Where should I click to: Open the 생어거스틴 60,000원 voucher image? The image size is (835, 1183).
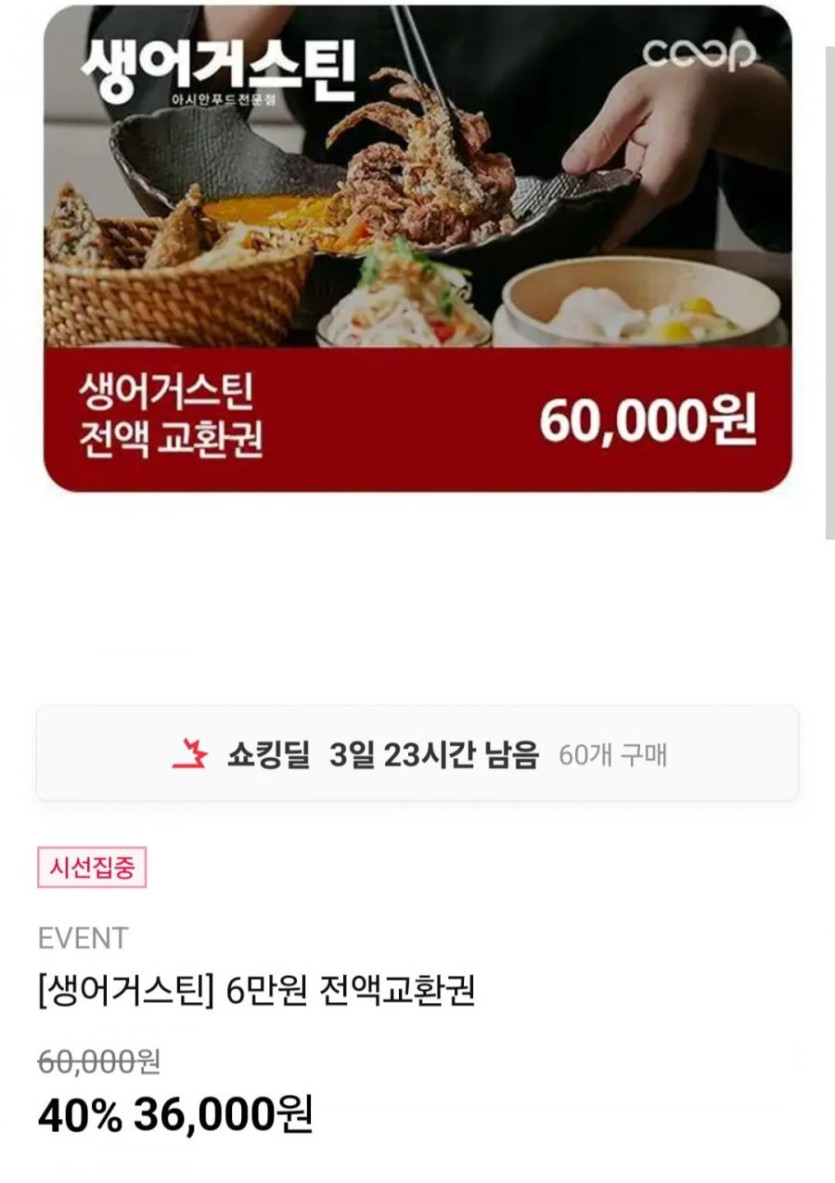(417, 250)
